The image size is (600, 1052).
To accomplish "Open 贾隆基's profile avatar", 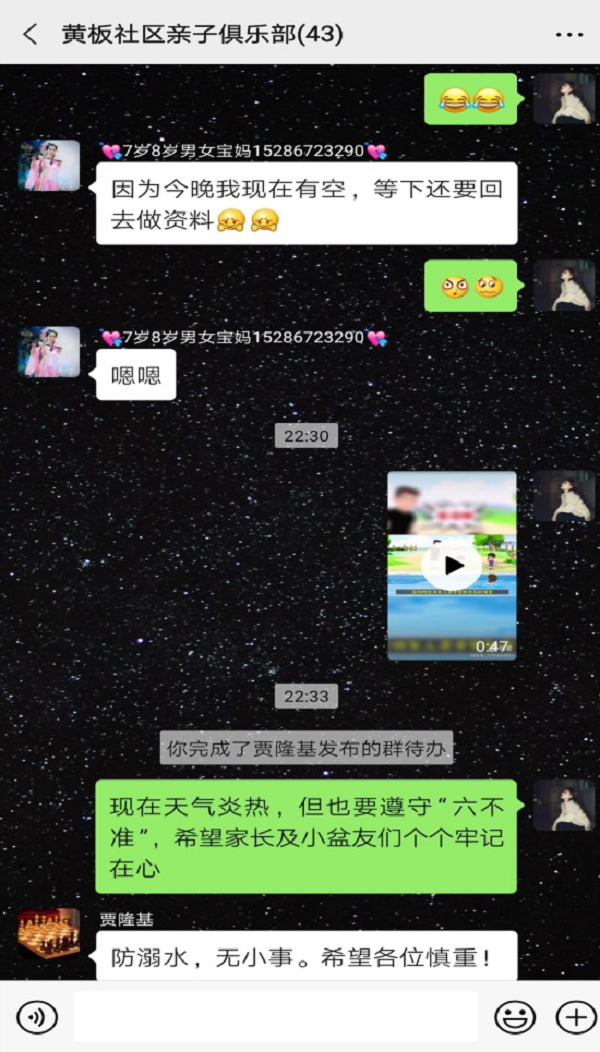I will pos(49,933).
